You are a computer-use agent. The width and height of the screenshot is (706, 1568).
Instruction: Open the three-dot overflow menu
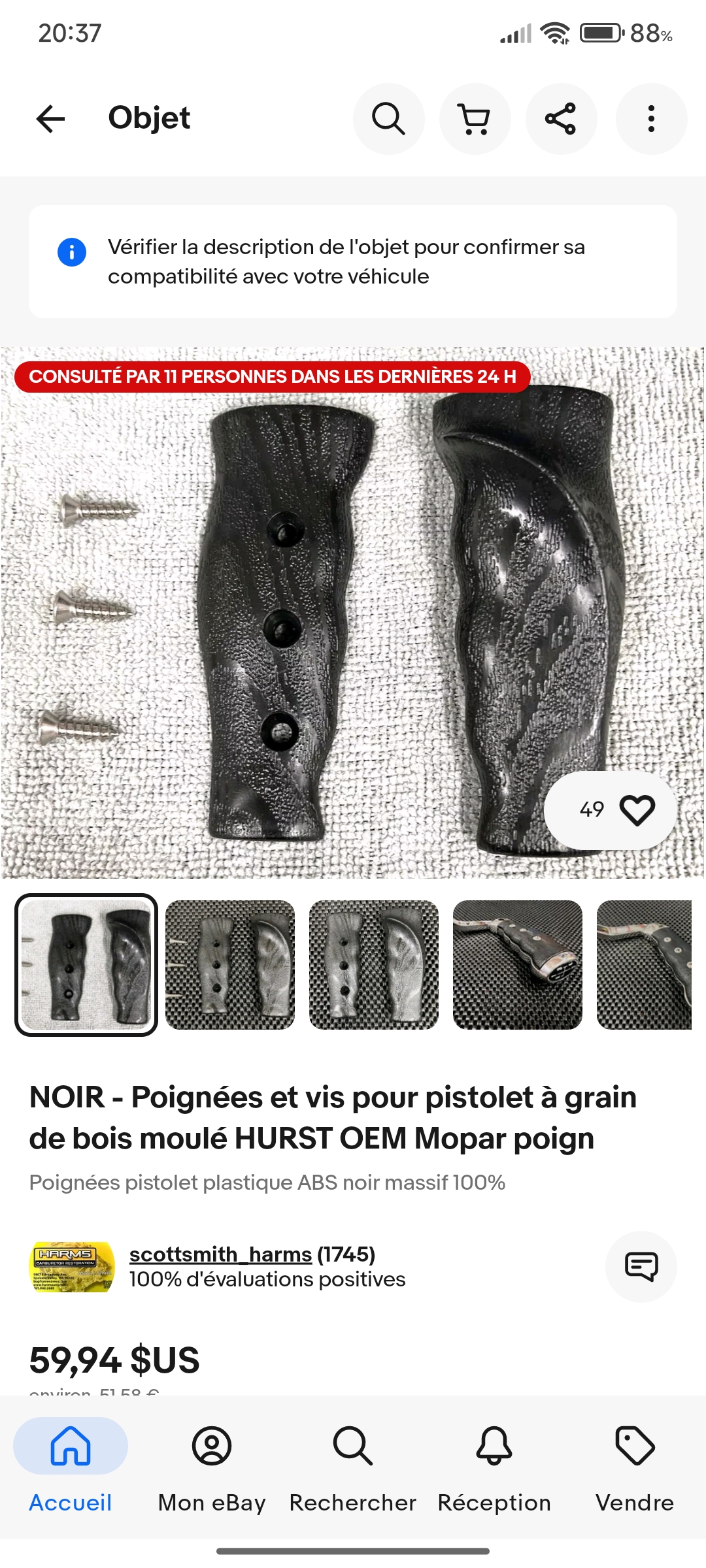pos(651,119)
